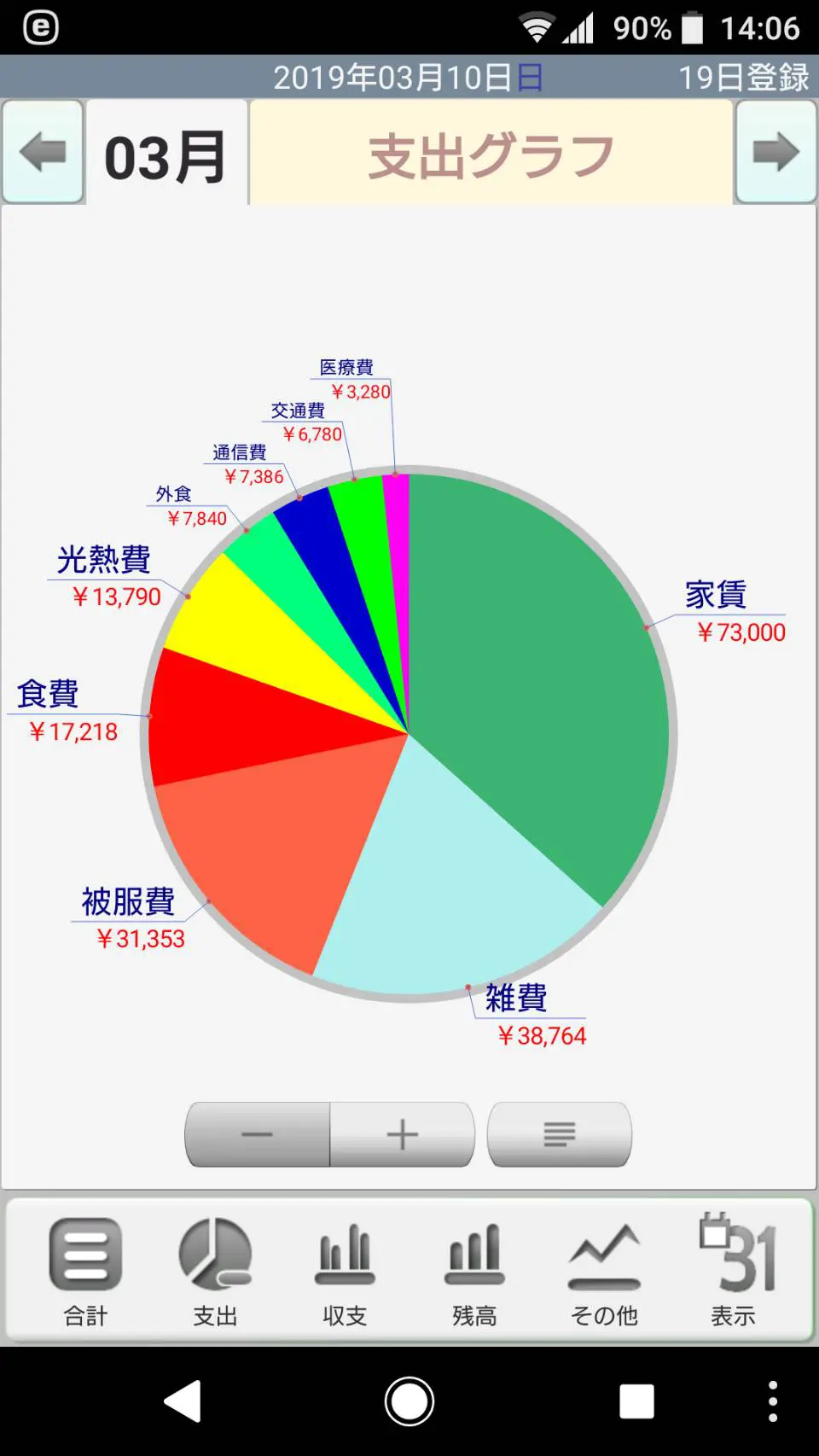Open the 表示 calendar tab

pos(734,1271)
